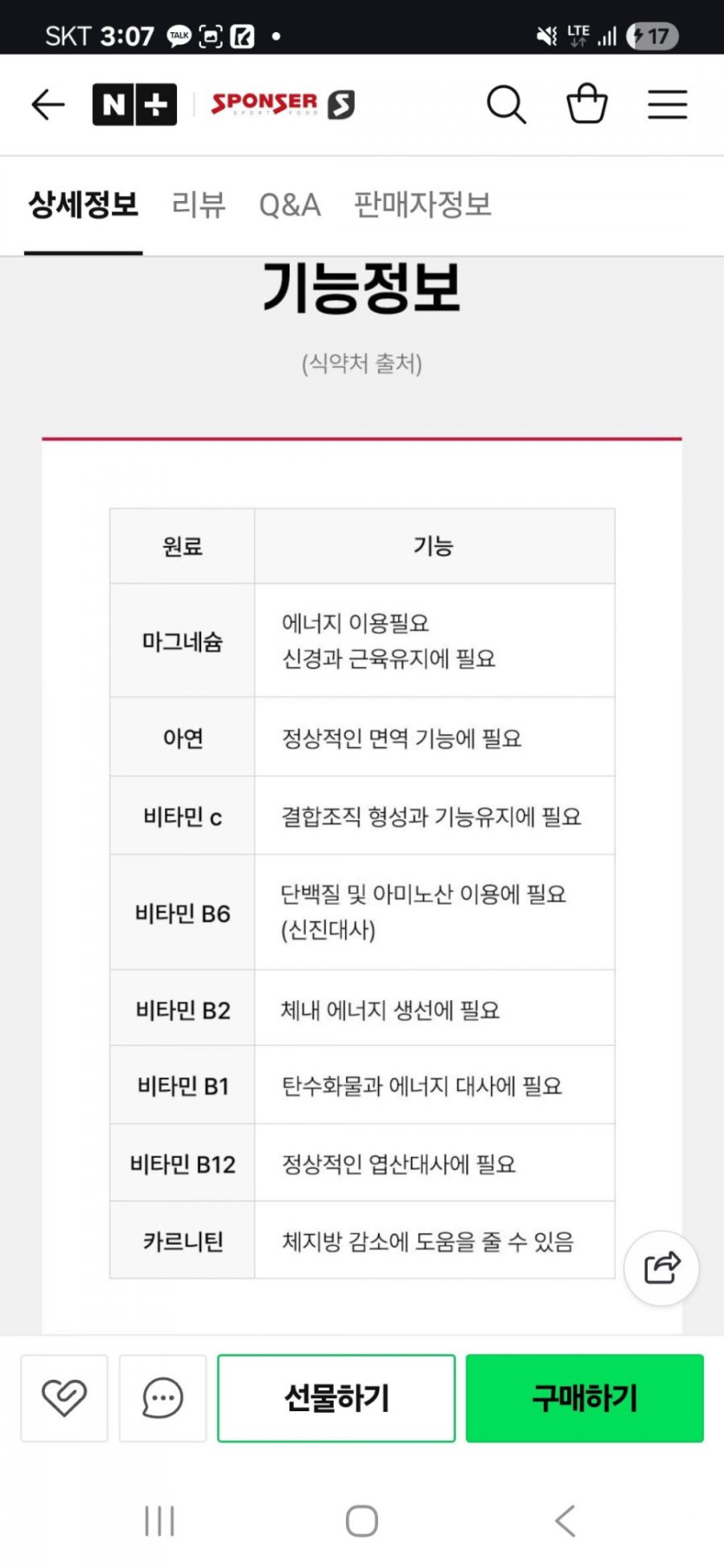Switch to the 리뷰 tab
The height and width of the screenshot is (1568, 724).
coord(199,205)
